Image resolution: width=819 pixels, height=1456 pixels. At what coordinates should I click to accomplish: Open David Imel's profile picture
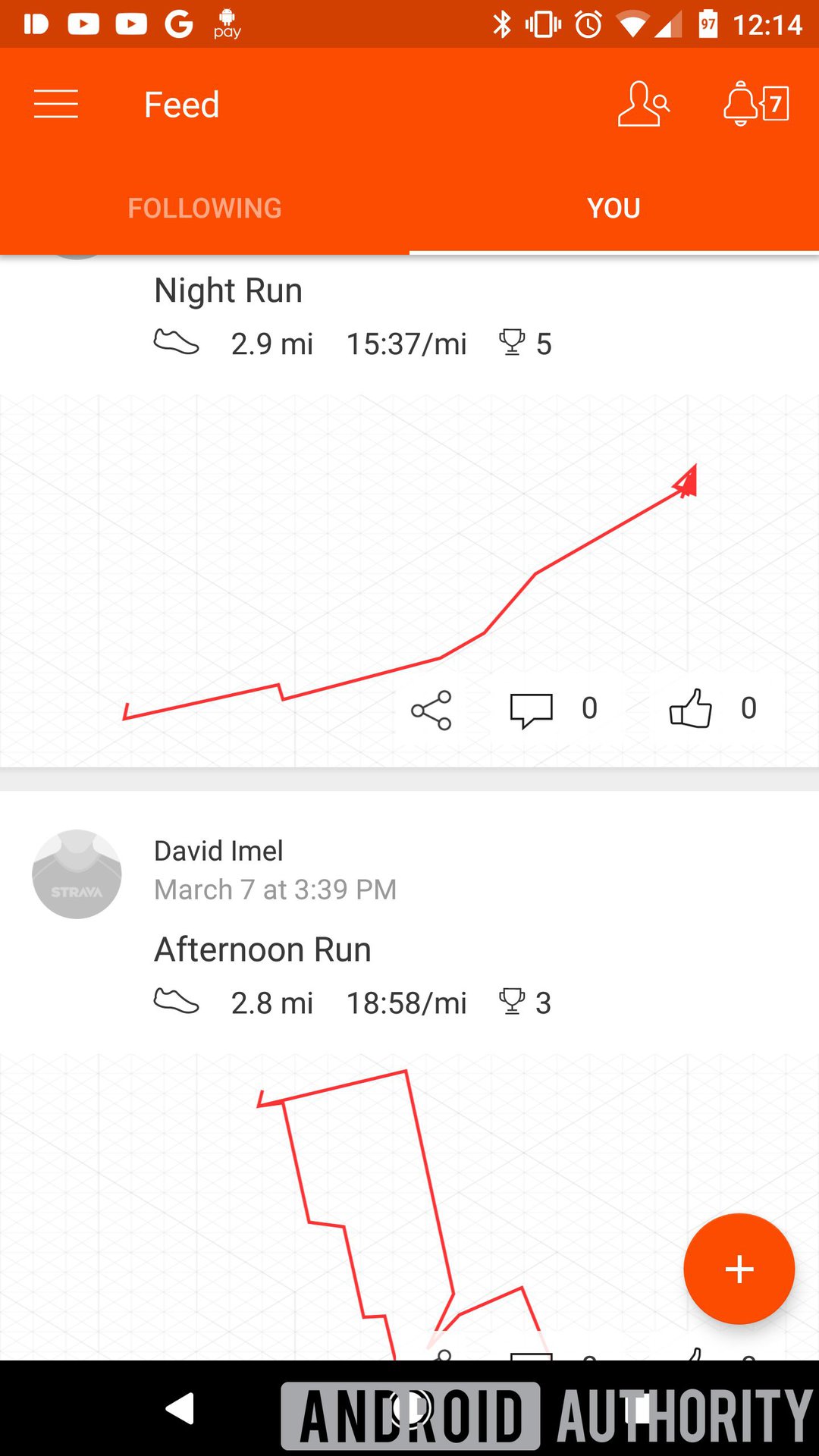coord(77,874)
